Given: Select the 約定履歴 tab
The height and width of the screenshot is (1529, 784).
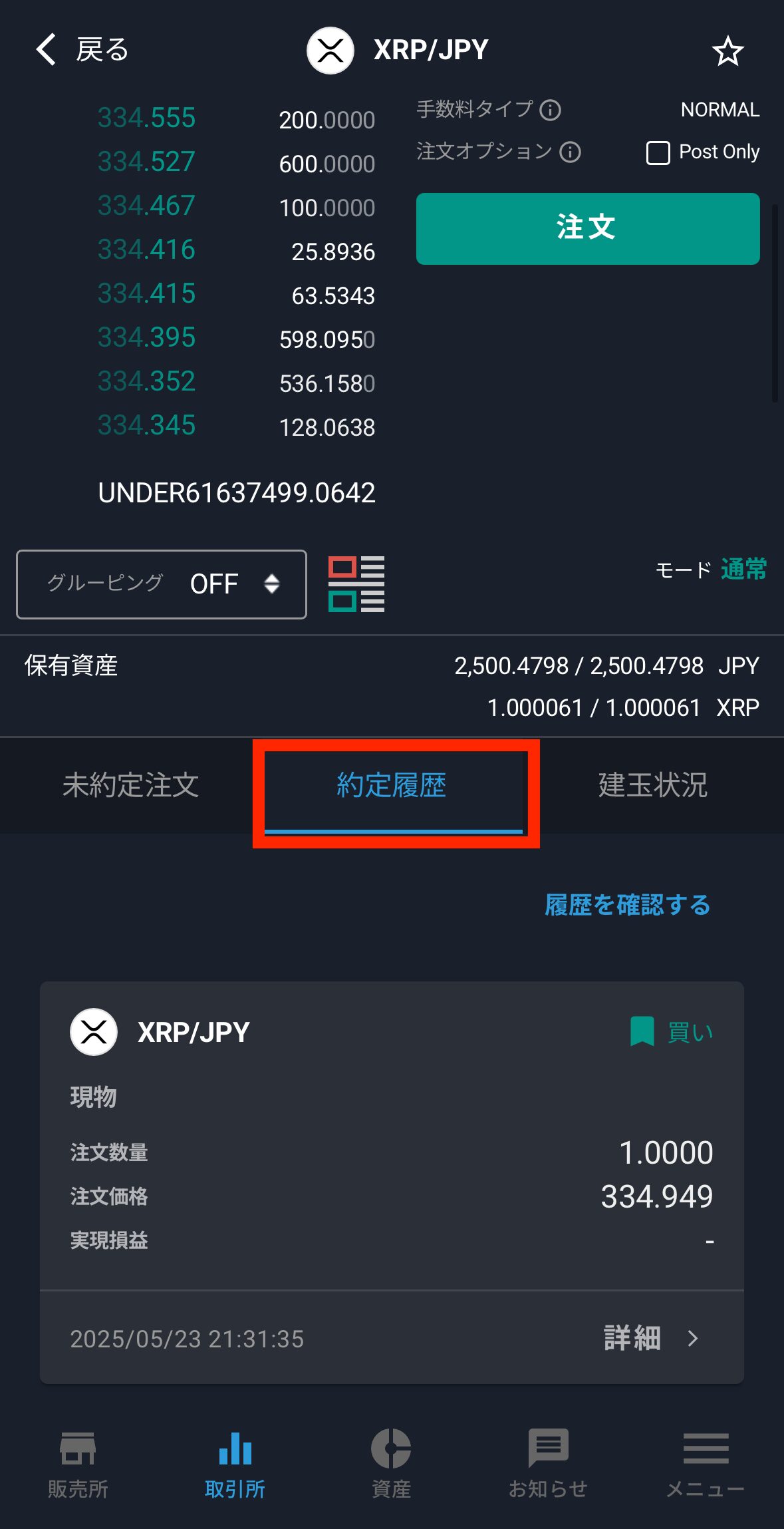Looking at the screenshot, I should click(x=392, y=786).
